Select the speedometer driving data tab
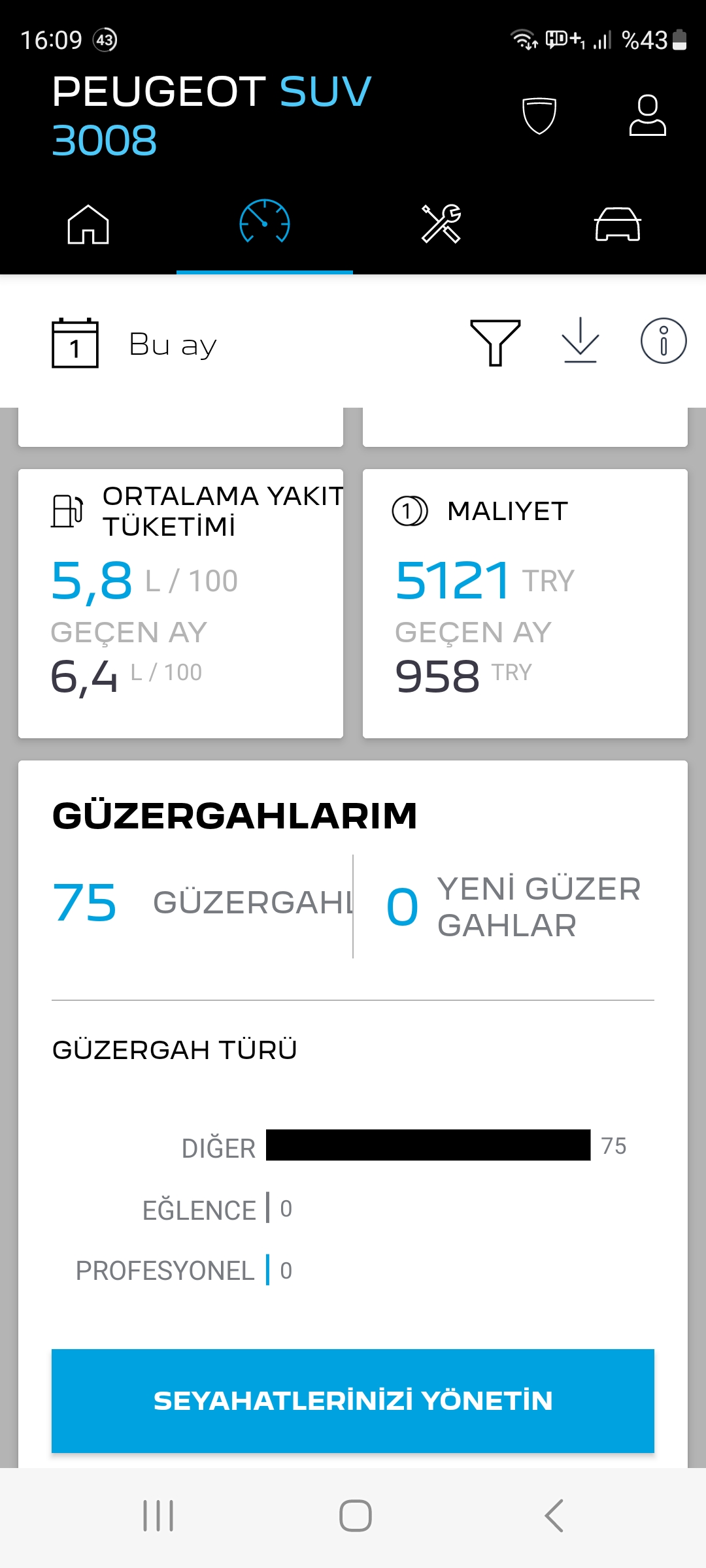 point(265,223)
